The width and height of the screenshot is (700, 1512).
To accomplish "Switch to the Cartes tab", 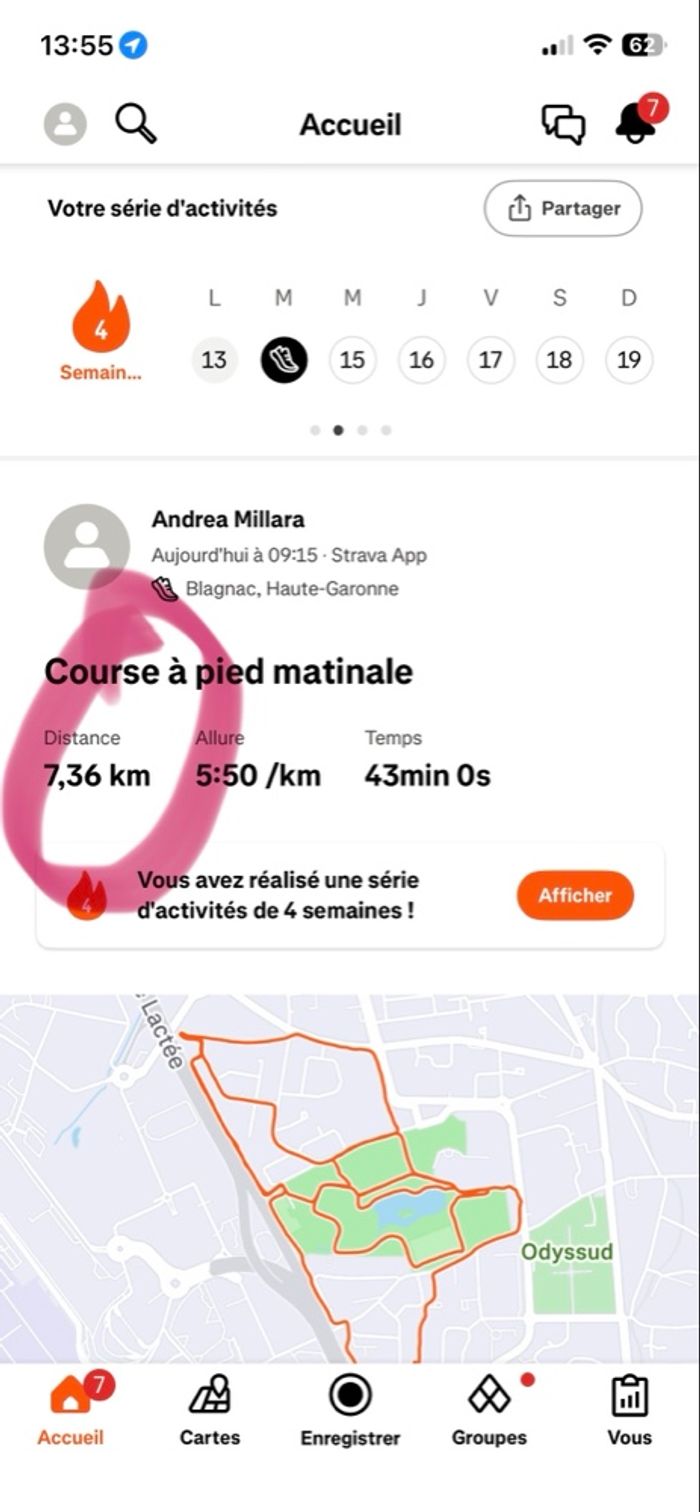I will pyautogui.click(x=210, y=1411).
